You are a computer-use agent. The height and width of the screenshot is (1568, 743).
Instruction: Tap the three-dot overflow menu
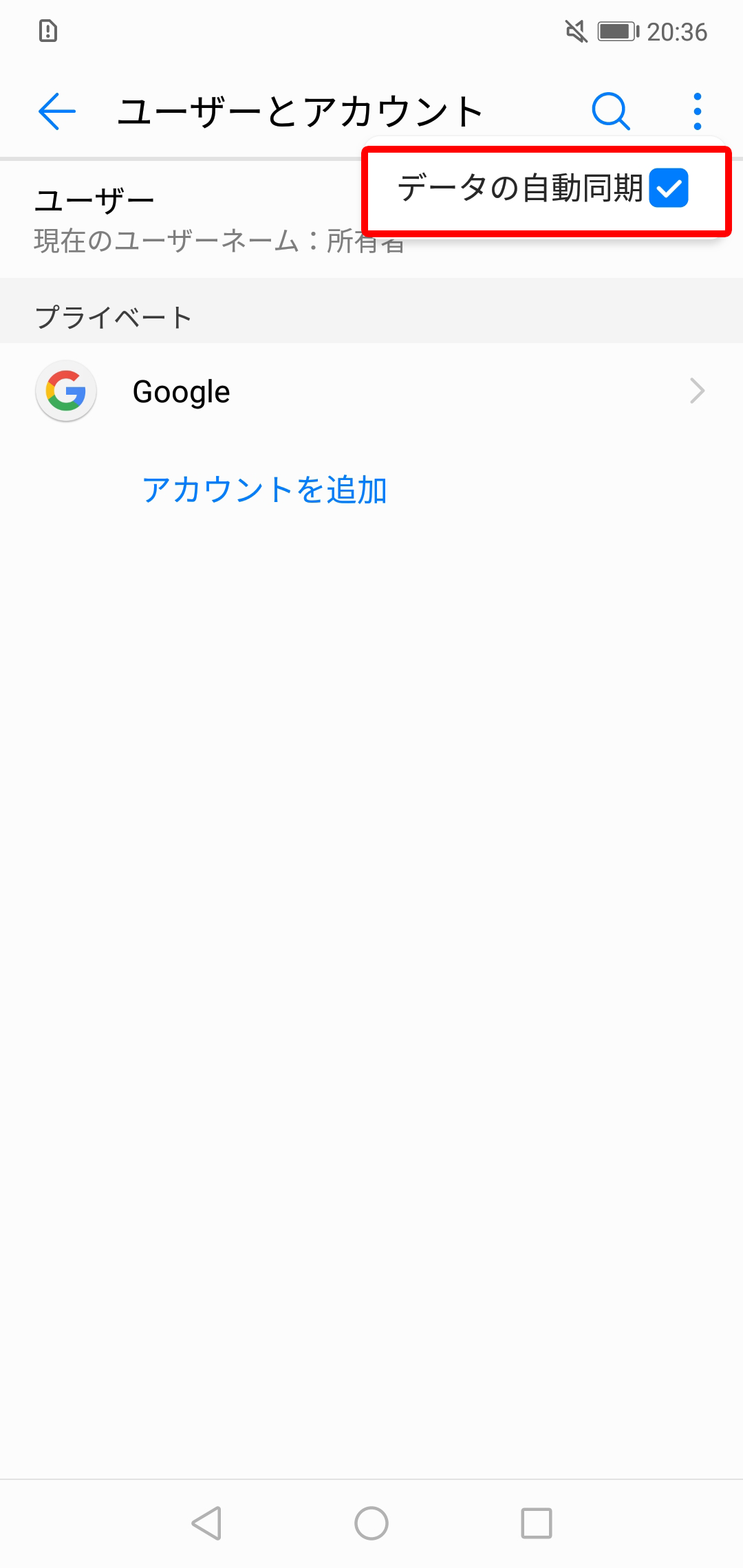pyautogui.click(x=698, y=111)
